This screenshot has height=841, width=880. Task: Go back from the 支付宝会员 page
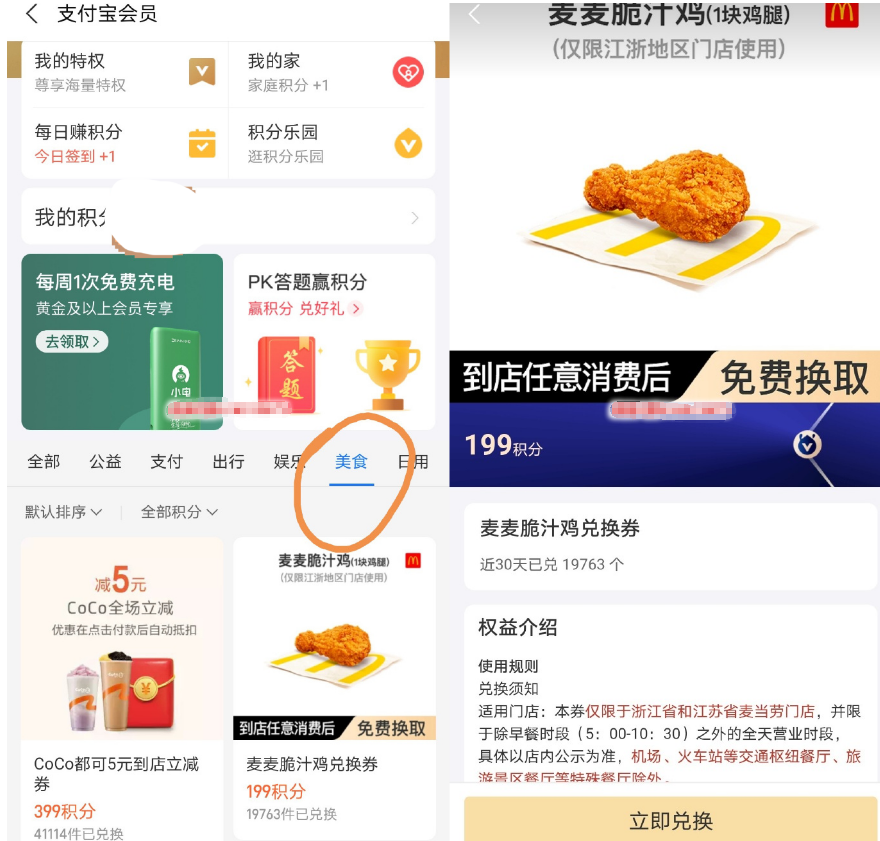point(32,14)
